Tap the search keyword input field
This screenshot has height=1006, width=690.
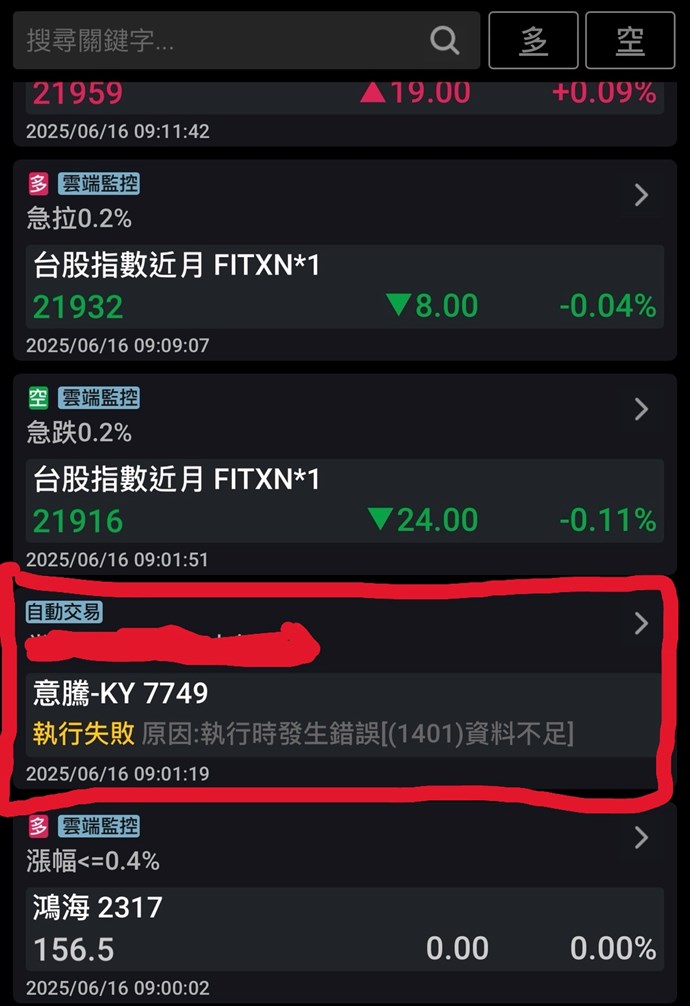pos(220,40)
